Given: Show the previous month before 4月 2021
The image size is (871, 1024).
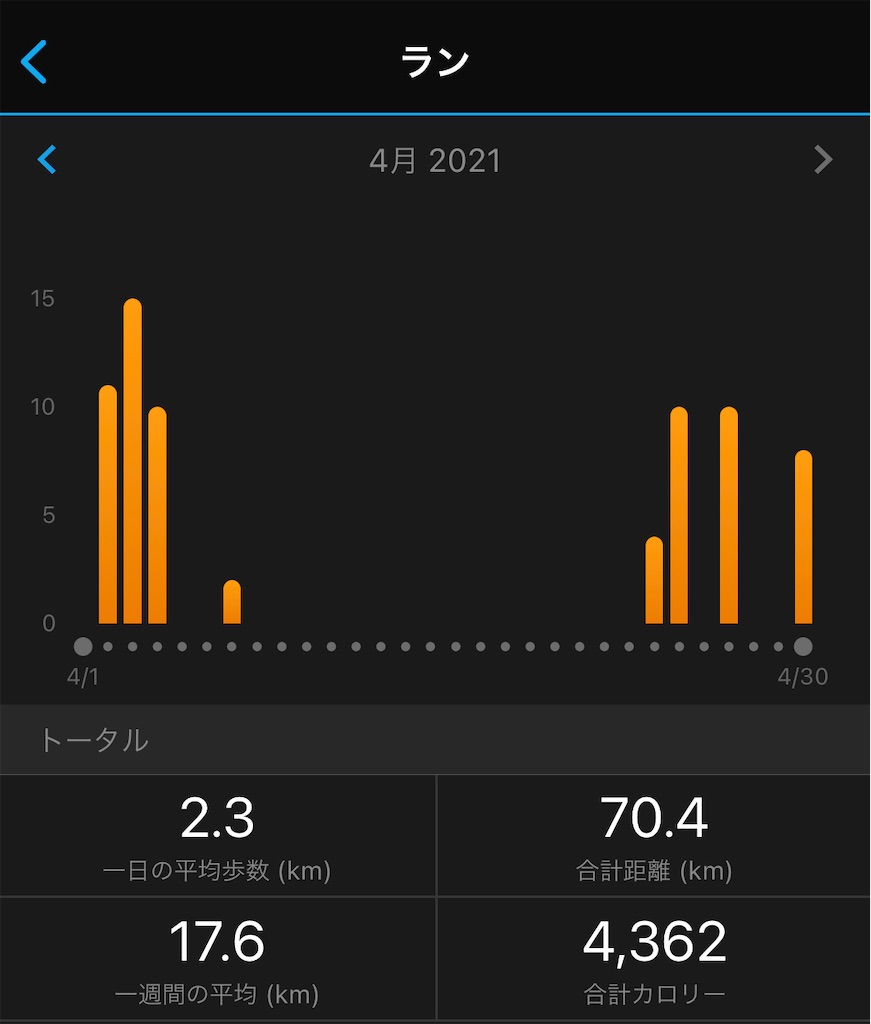Looking at the screenshot, I should coord(47,159).
